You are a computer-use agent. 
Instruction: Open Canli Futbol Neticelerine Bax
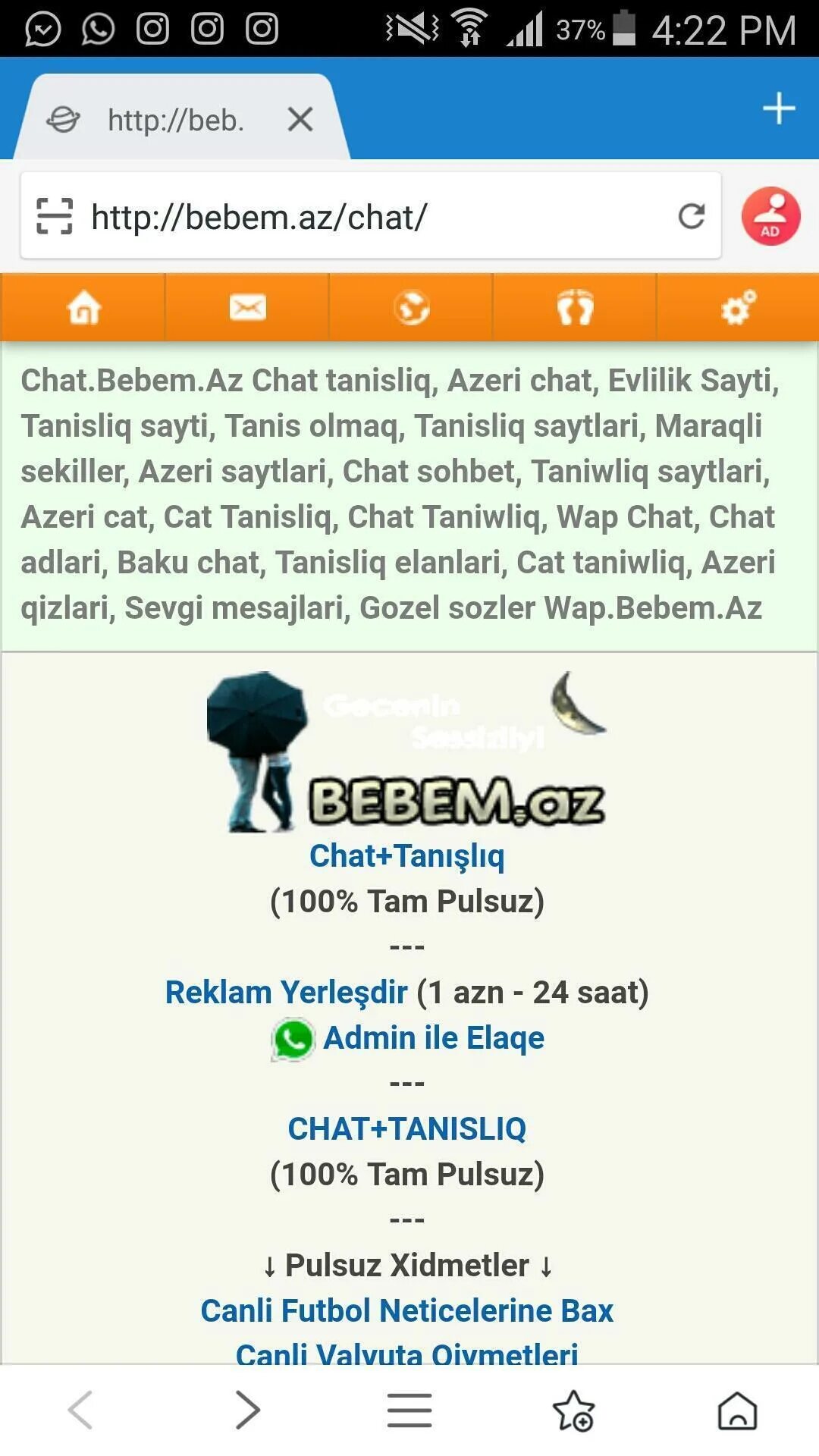[407, 1310]
